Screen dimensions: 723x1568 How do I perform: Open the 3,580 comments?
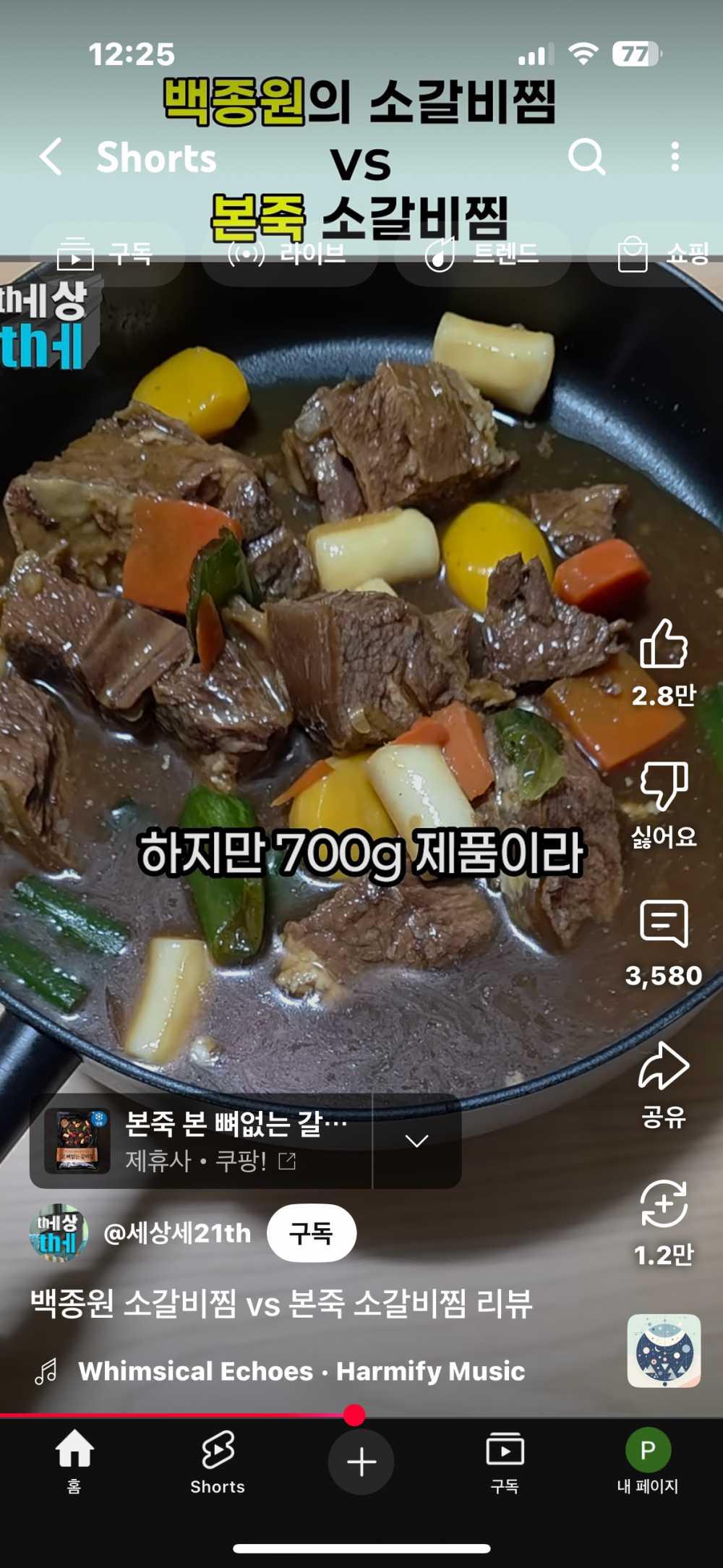[663, 924]
